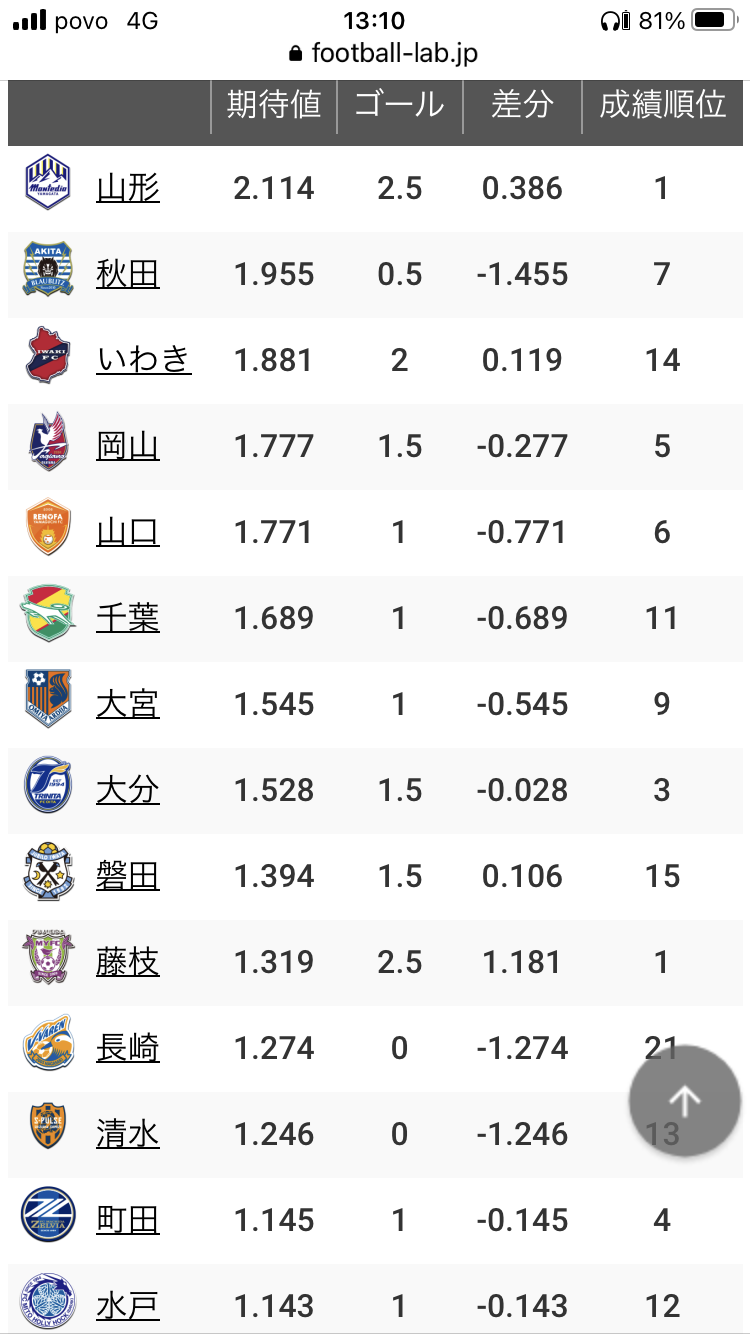Open the 秋田 team link

[128, 274]
